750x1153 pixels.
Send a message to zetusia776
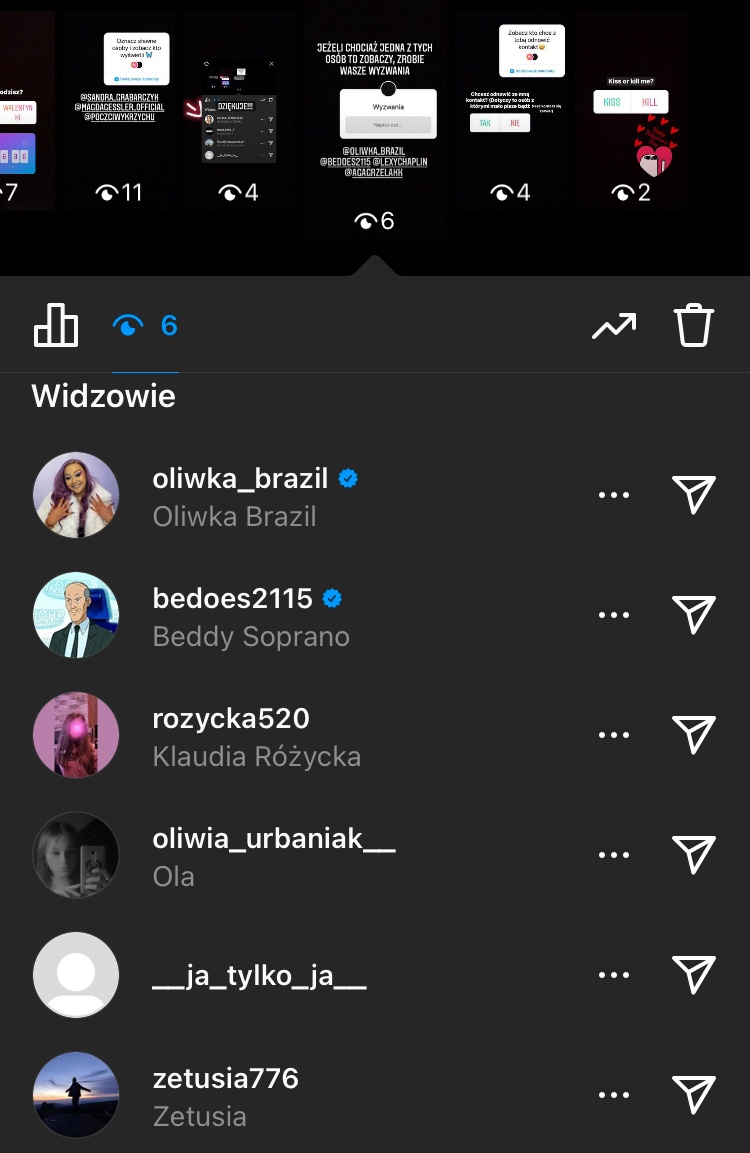click(693, 1095)
